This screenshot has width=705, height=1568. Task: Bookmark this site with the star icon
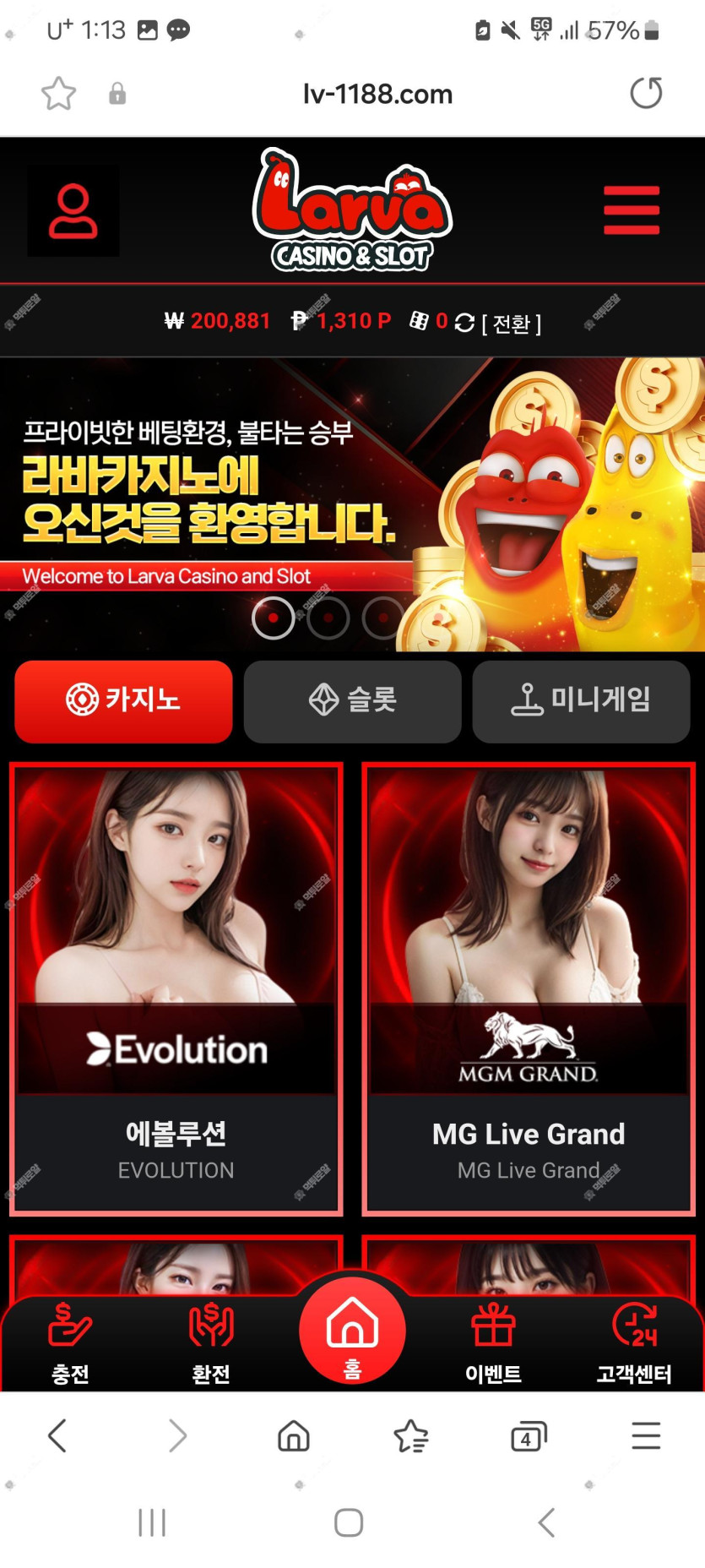click(x=58, y=94)
